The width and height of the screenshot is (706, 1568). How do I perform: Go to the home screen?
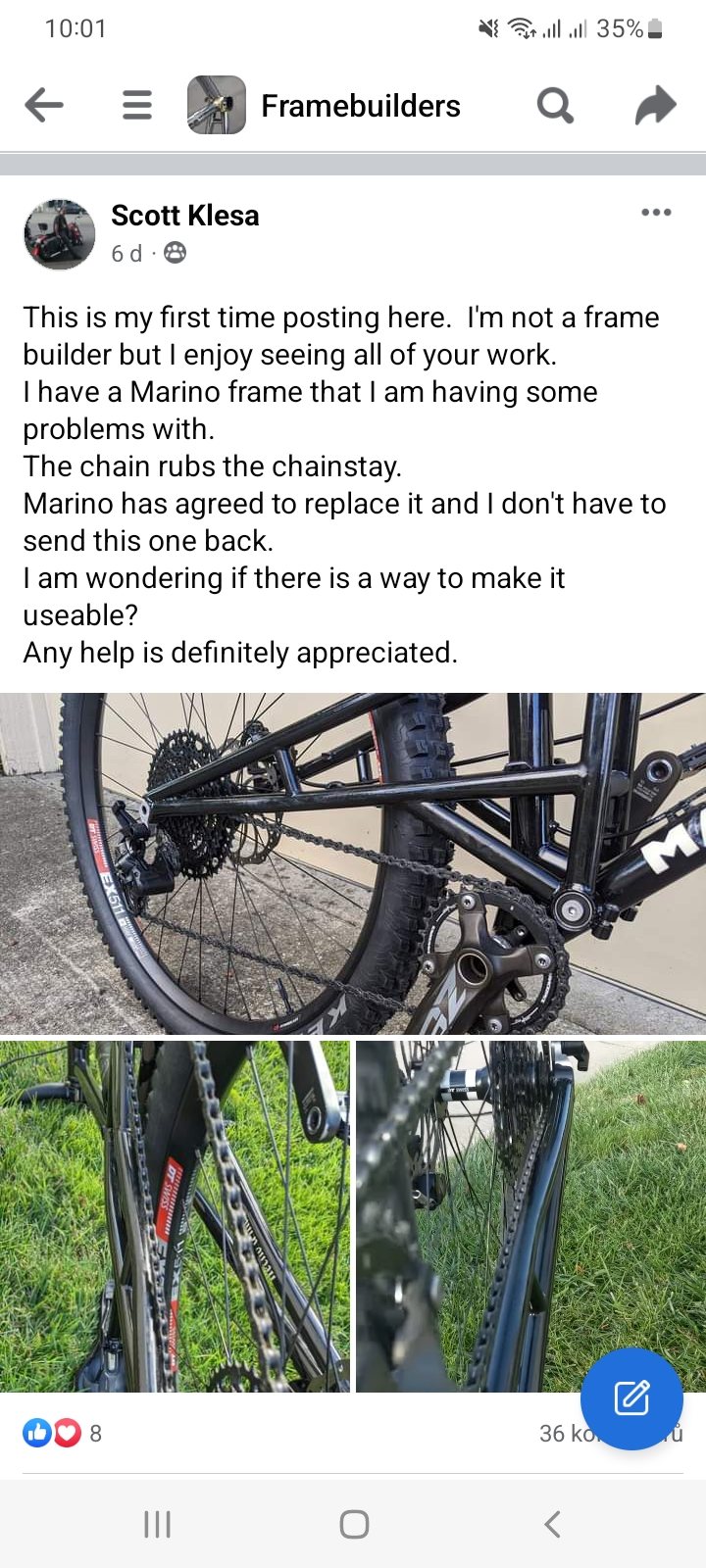point(354,1524)
